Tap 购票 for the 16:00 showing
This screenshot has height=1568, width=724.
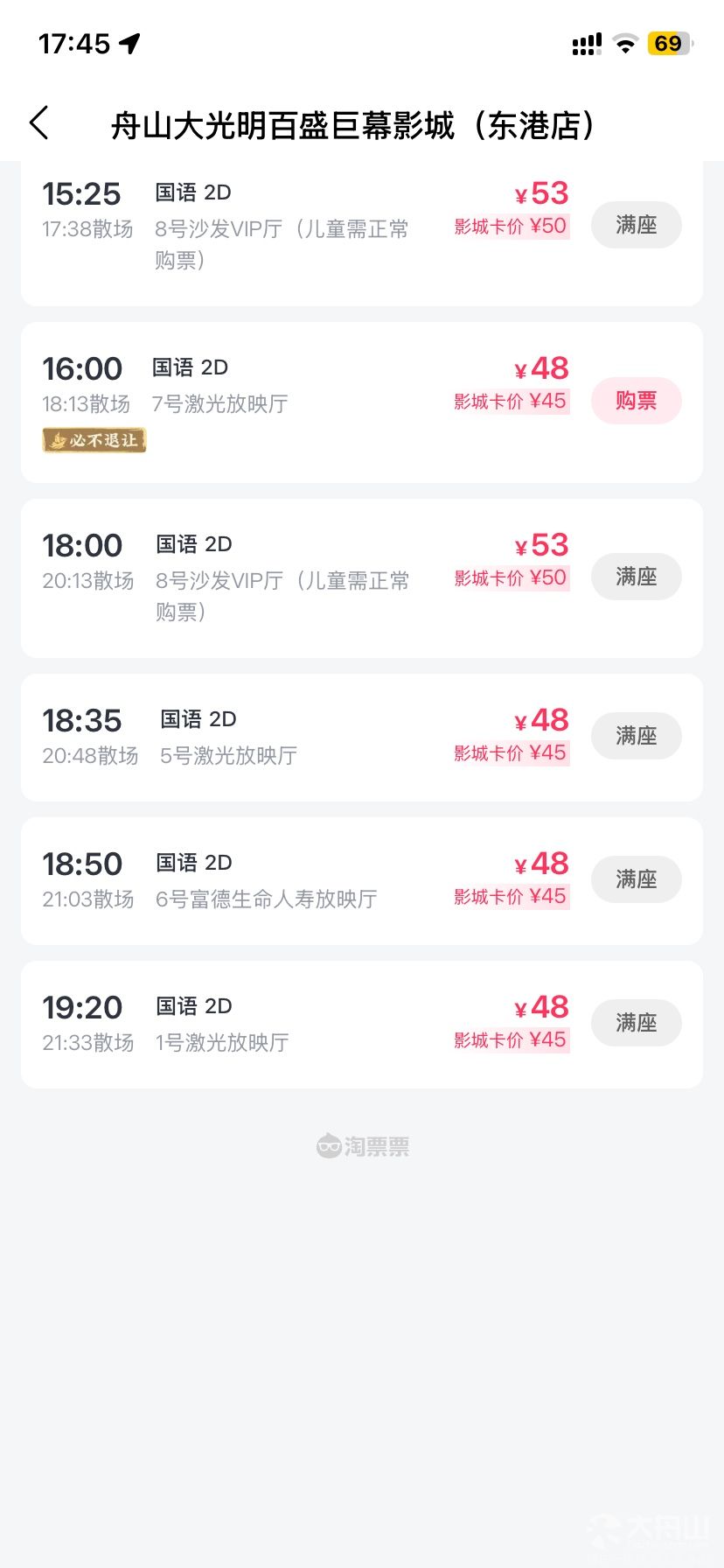tap(636, 401)
